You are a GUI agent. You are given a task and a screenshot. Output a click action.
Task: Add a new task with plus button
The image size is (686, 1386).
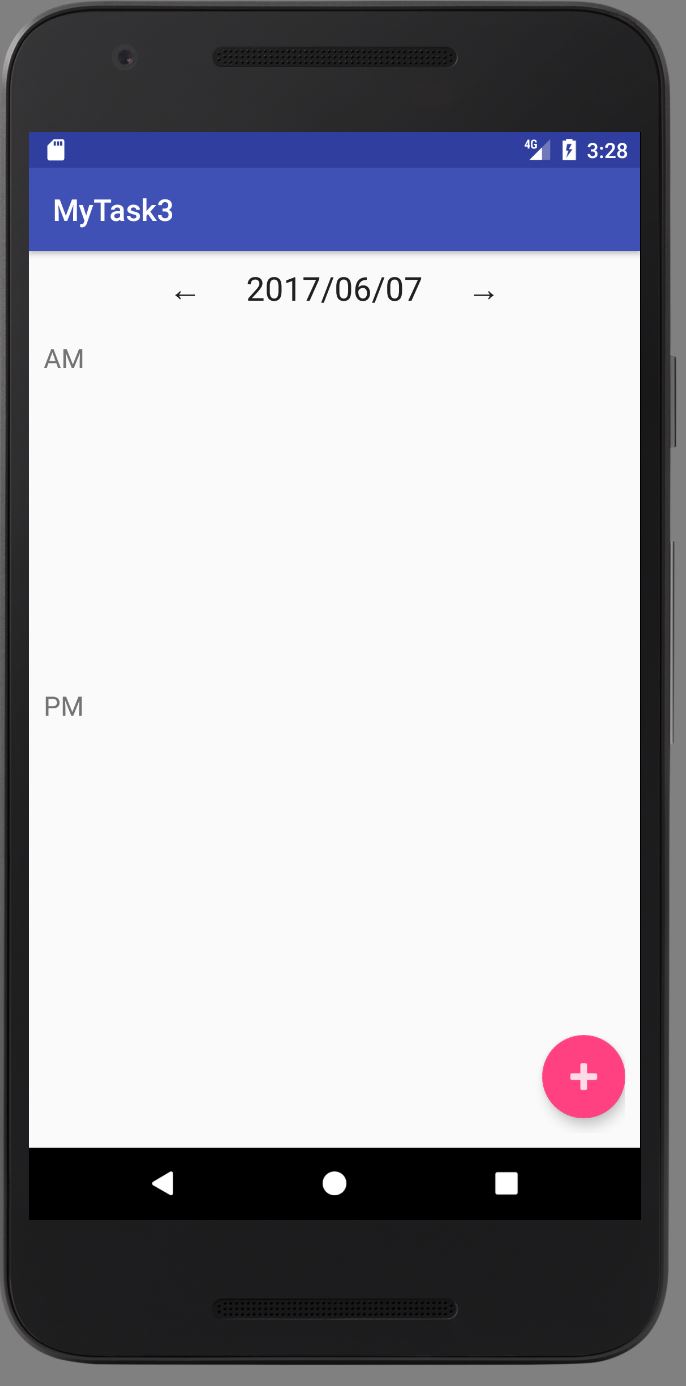[584, 1076]
